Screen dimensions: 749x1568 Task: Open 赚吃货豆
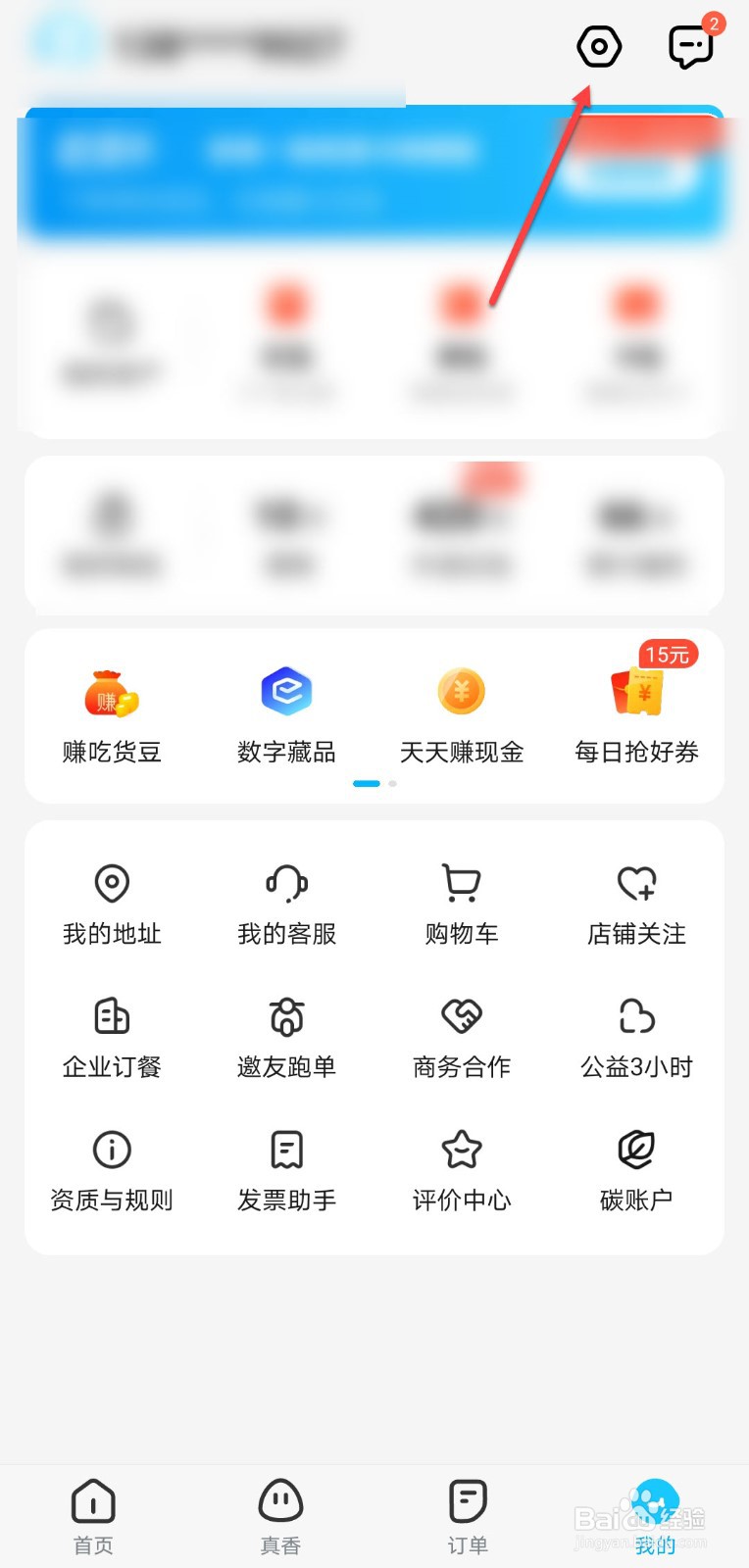pyautogui.click(x=112, y=715)
